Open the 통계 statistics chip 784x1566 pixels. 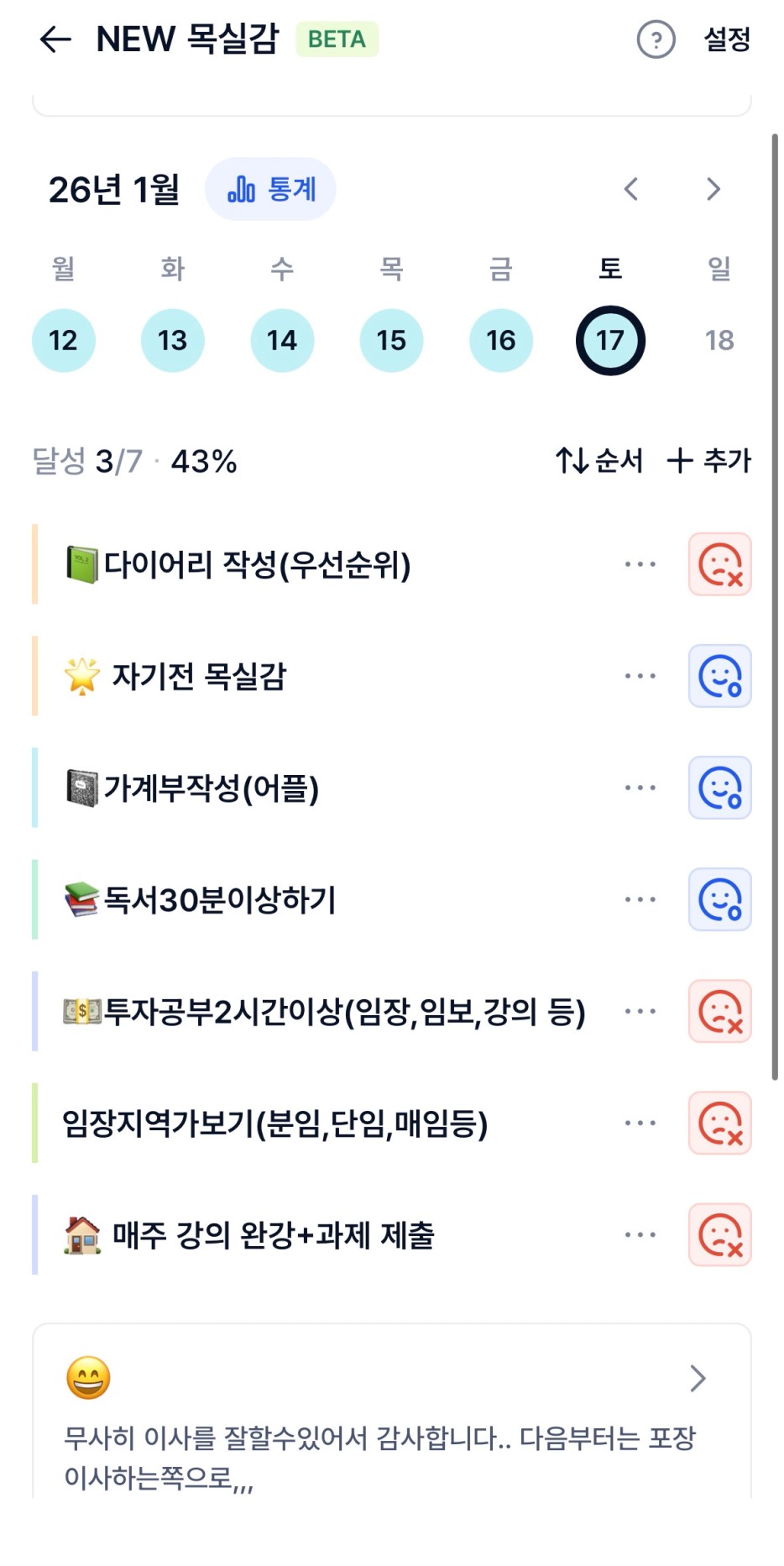[270, 189]
